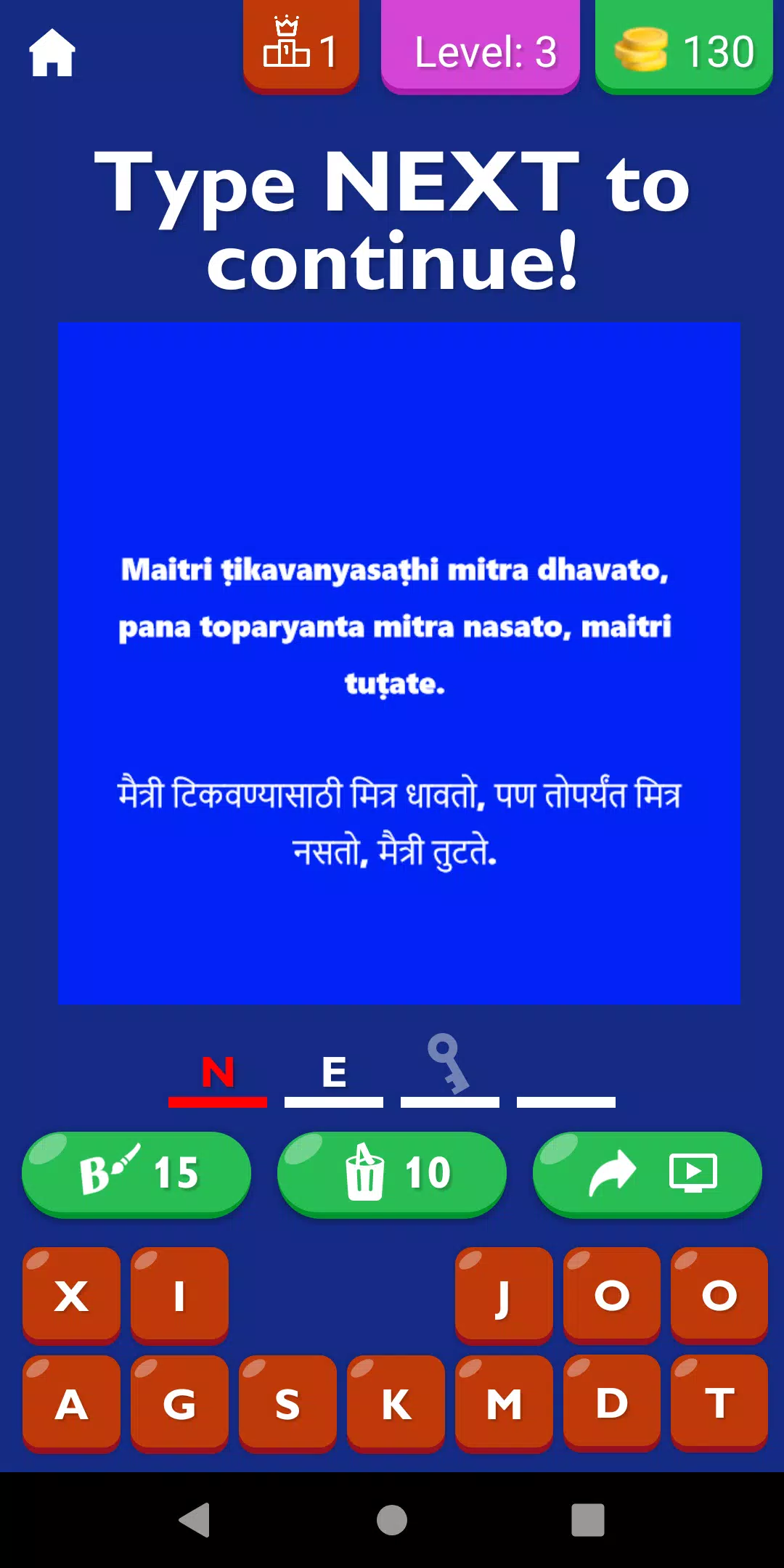Image resolution: width=784 pixels, height=1568 pixels.
Task: Go to the home screen icon
Action: click(52, 52)
